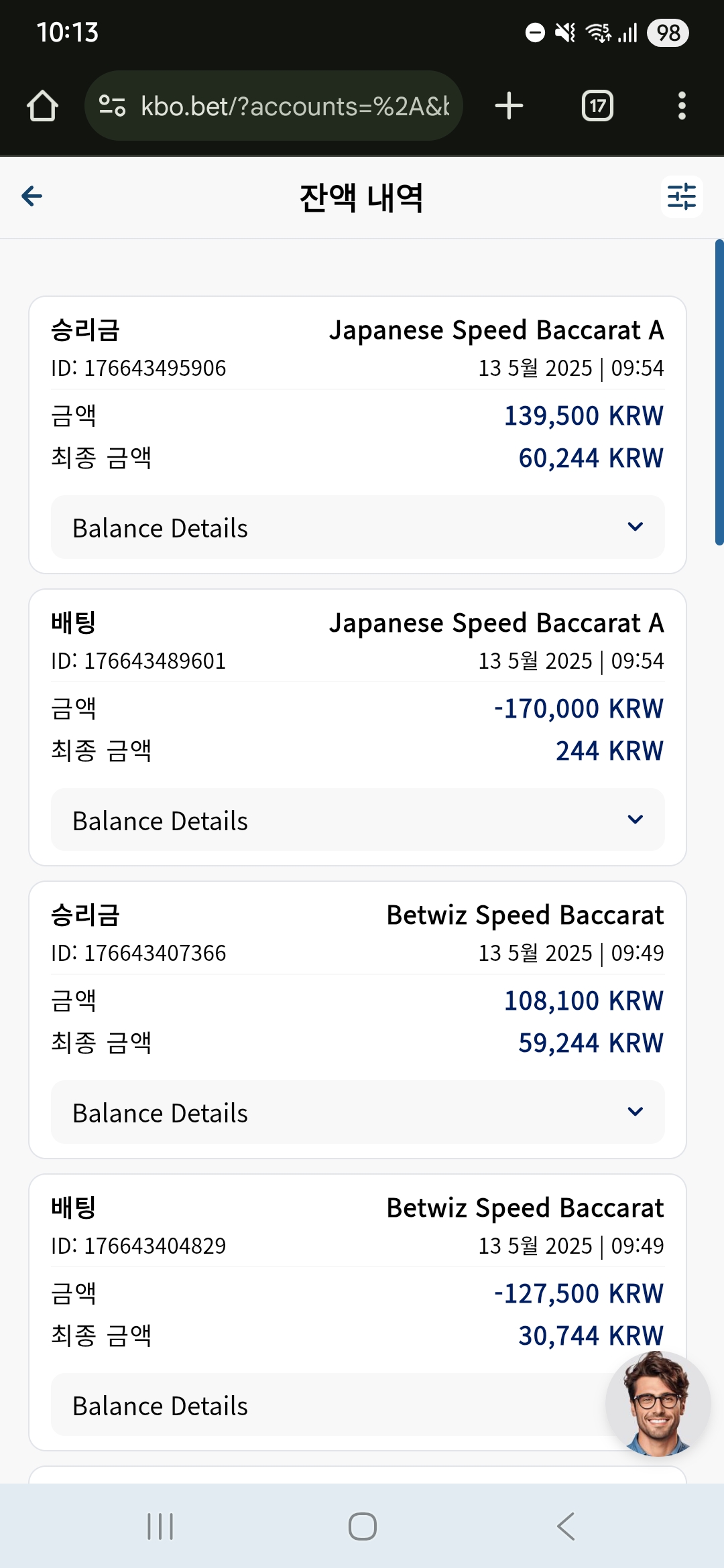Open the recent apps view

point(160,1526)
